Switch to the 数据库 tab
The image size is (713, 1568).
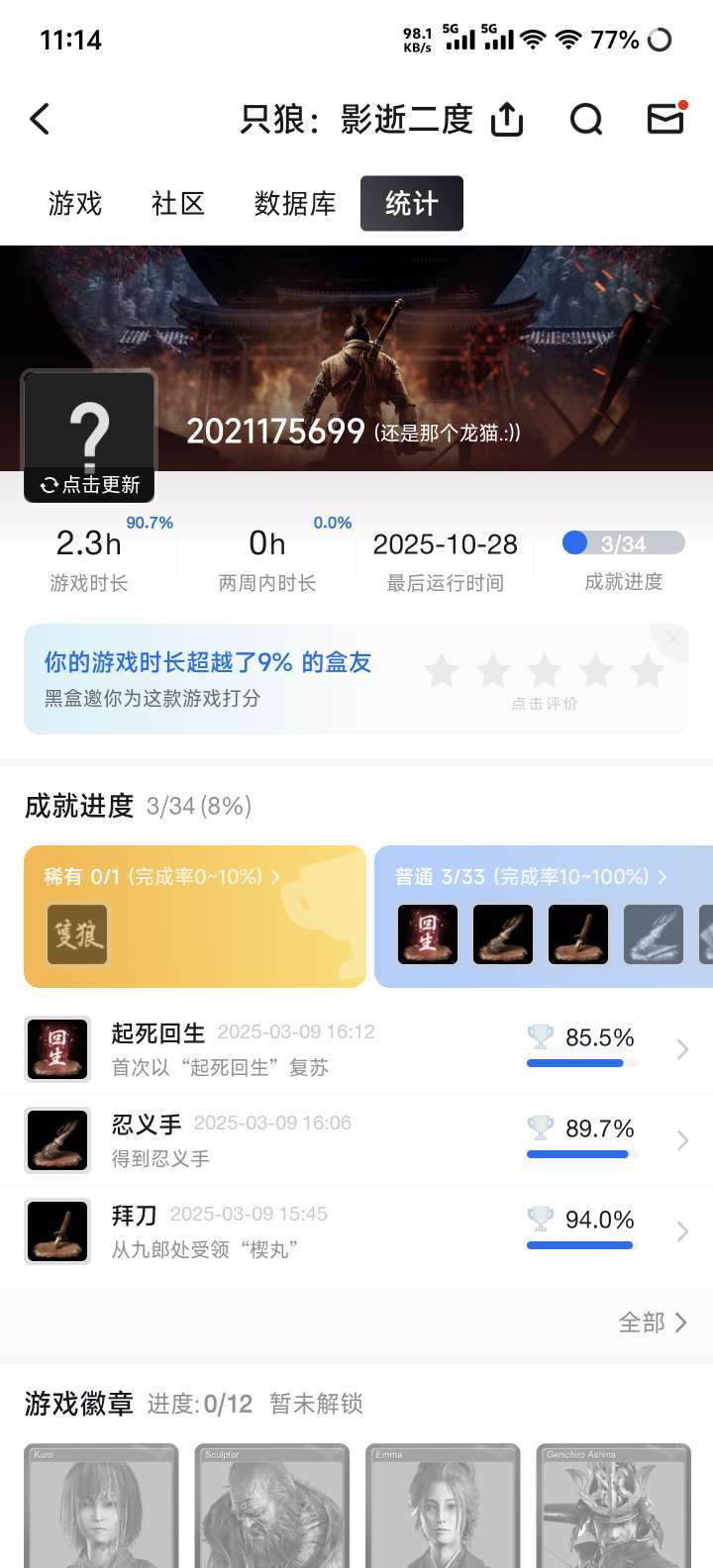point(295,204)
